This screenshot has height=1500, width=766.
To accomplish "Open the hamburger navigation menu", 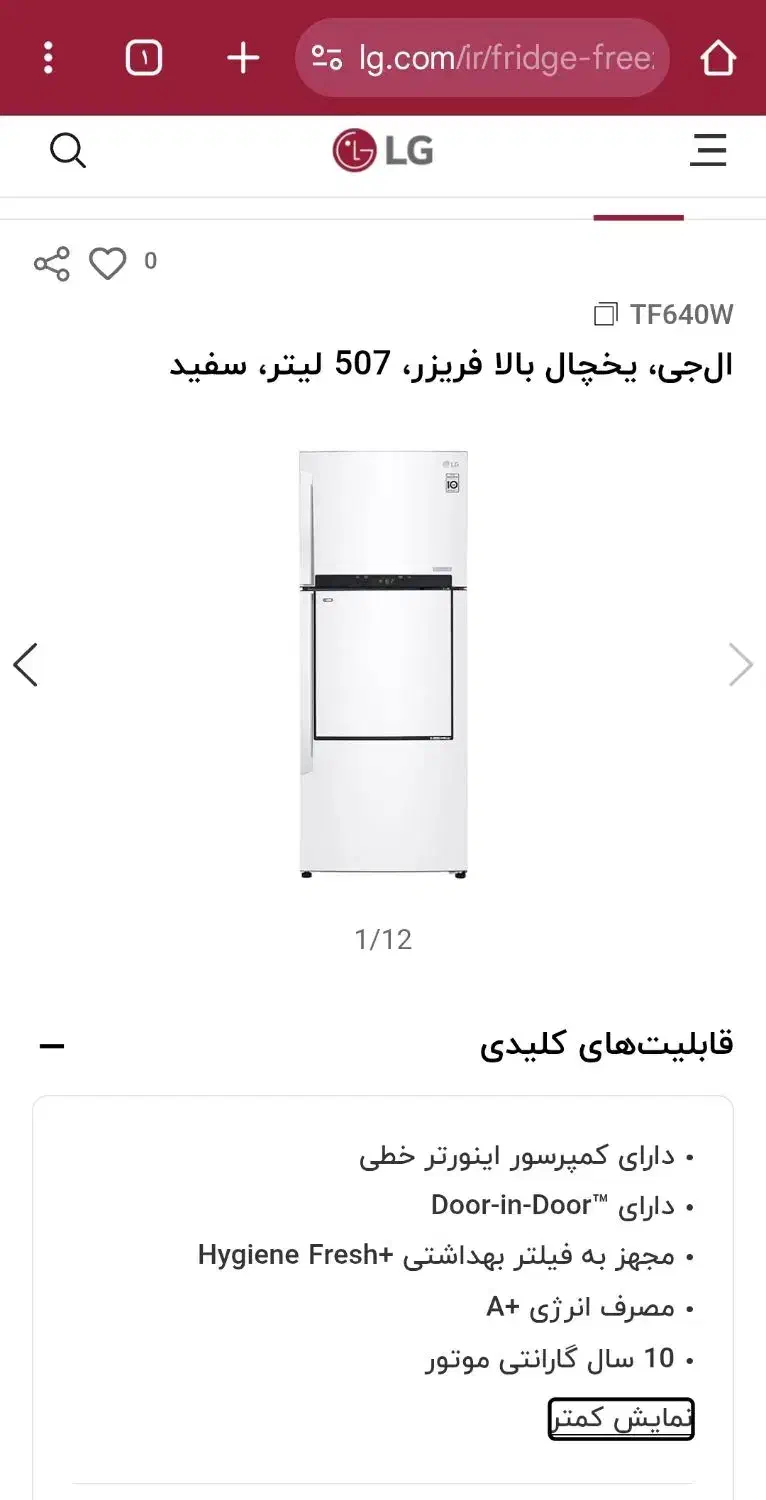I will (x=708, y=151).
